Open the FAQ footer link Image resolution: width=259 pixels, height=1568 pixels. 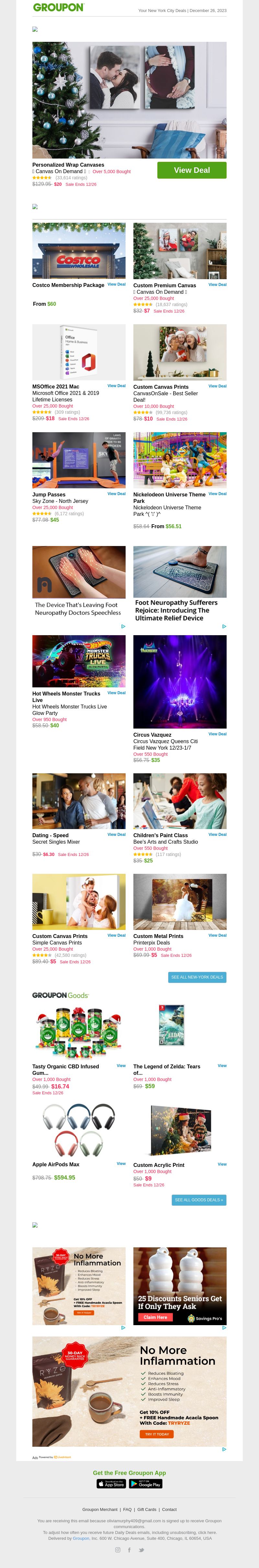(127, 1510)
